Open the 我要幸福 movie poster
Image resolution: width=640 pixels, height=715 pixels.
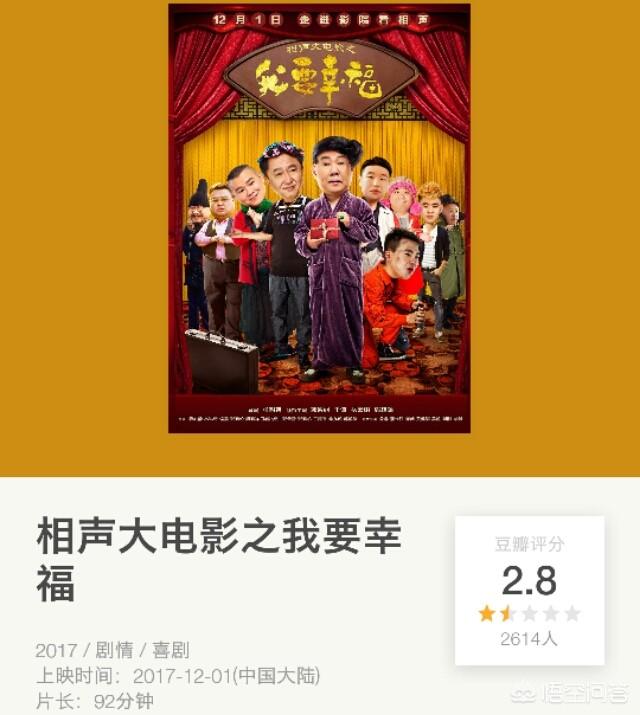pos(319,218)
